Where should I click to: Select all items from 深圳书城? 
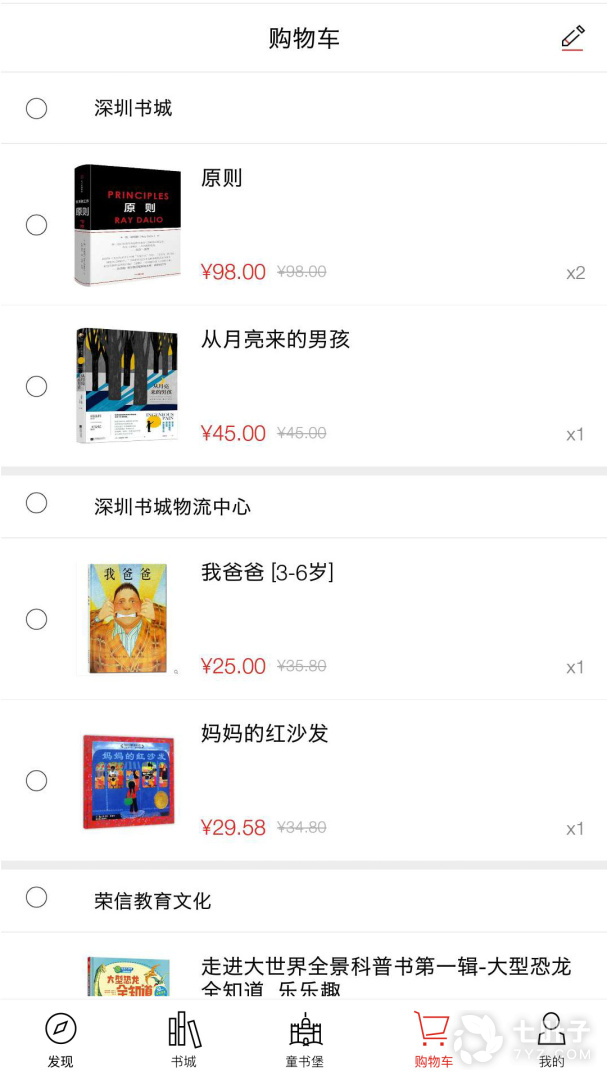[x=36, y=108]
